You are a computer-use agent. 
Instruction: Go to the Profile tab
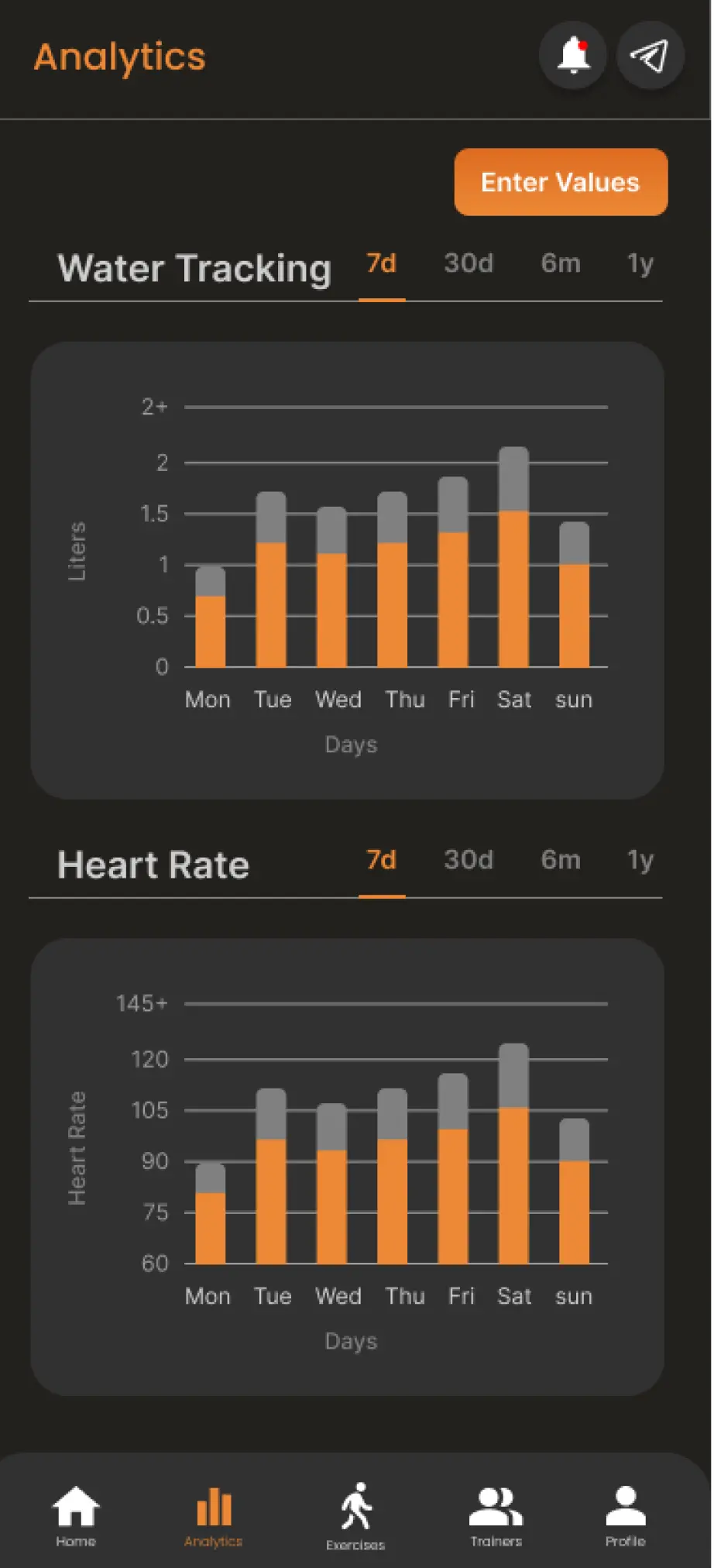point(625,1516)
